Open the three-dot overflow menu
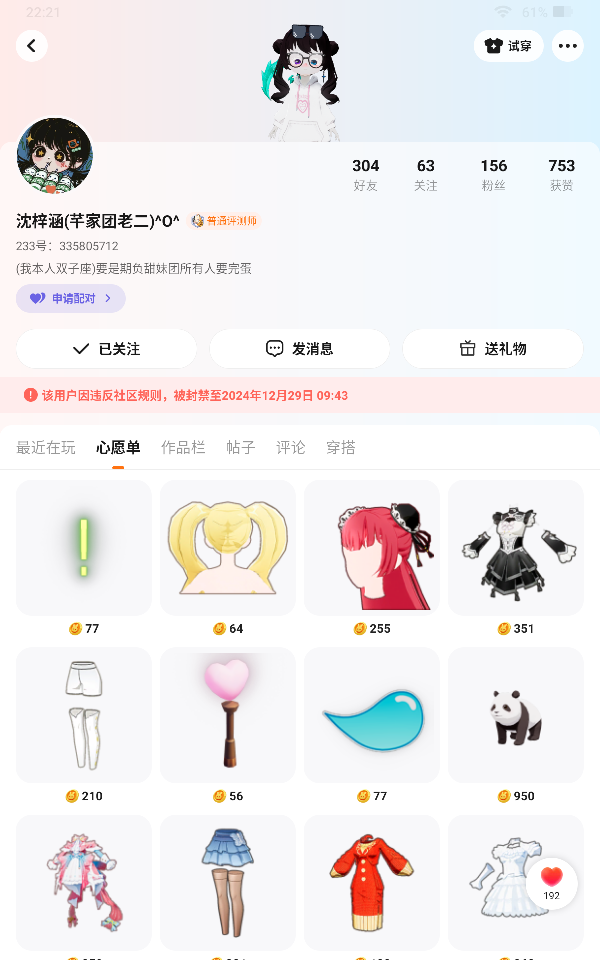 coord(568,46)
